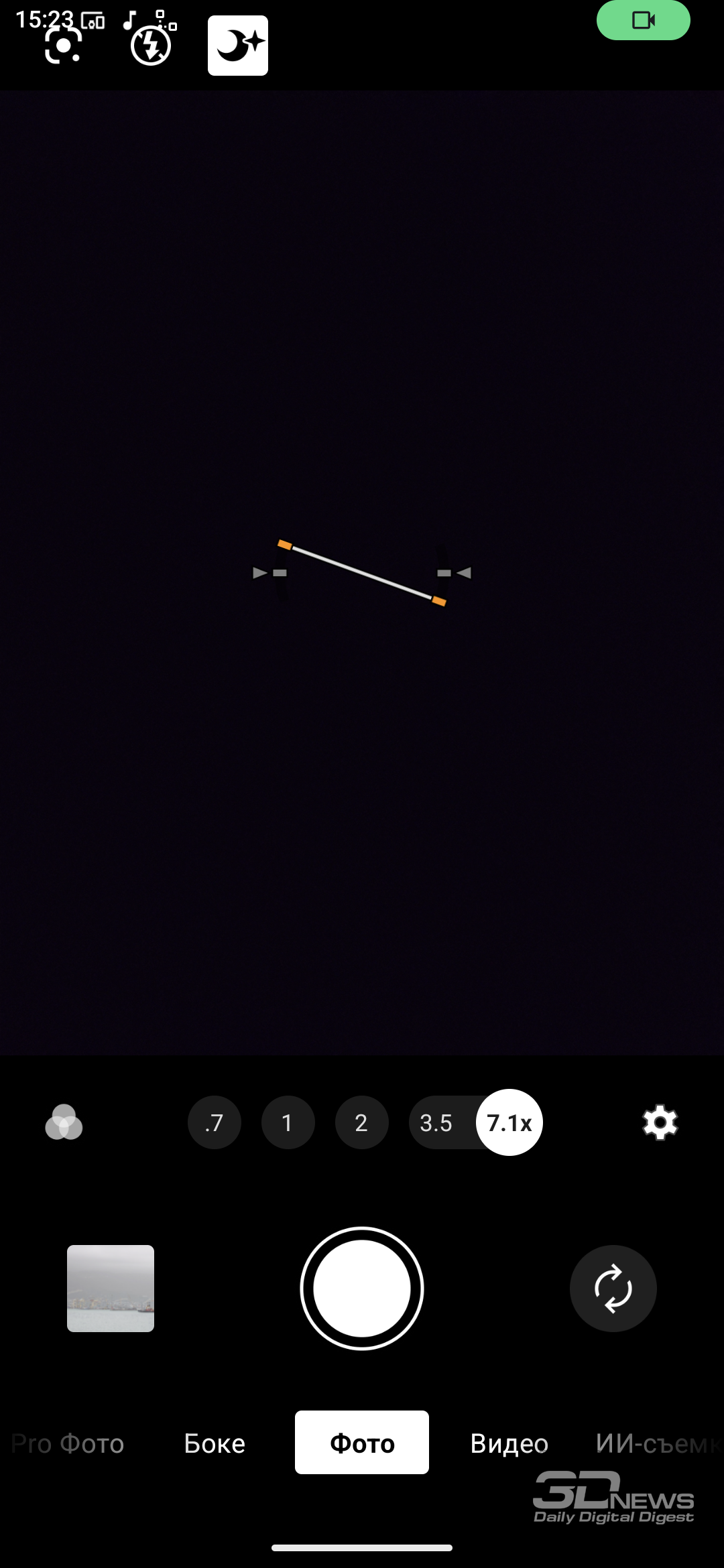Open the color filters

pyautogui.click(x=64, y=1122)
